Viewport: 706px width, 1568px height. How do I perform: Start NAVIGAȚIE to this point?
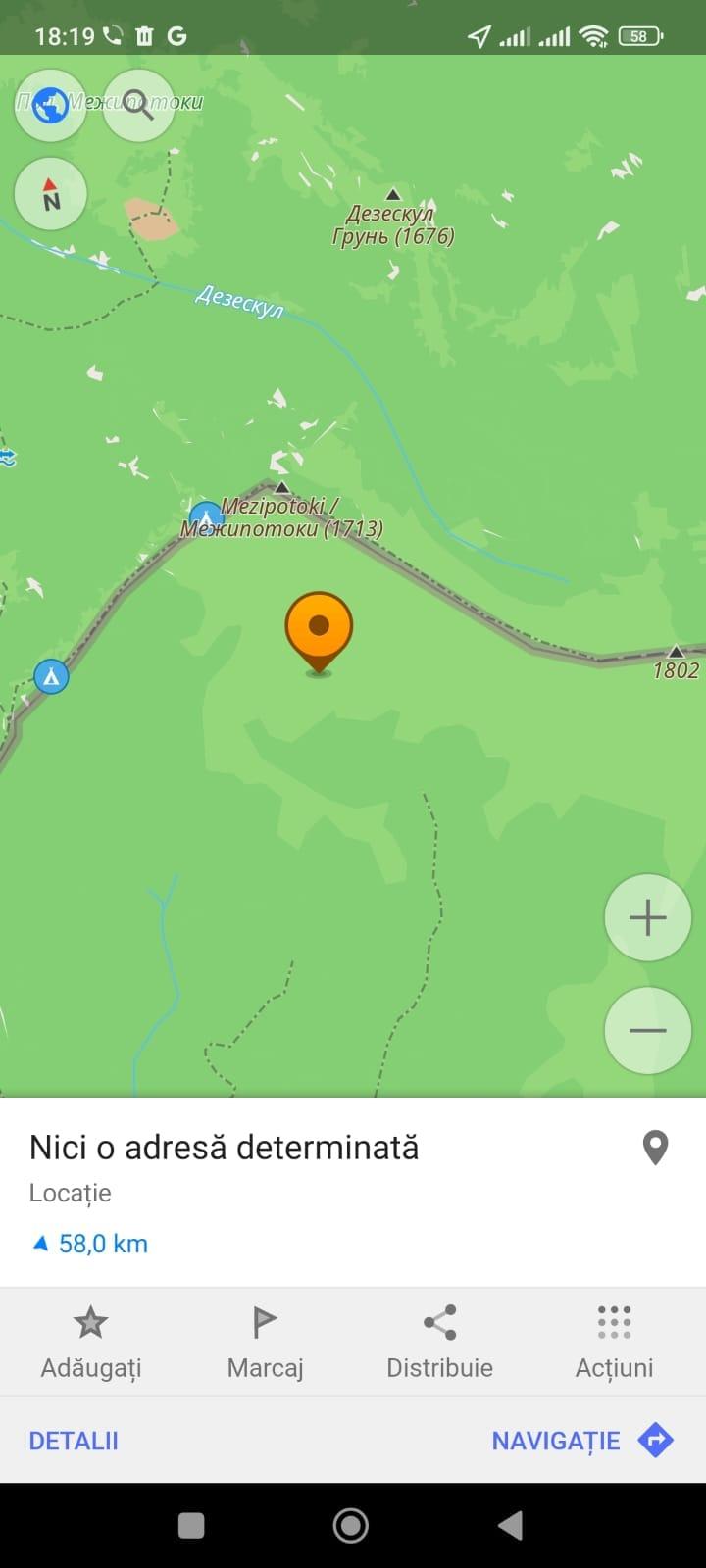[580, 1441]
